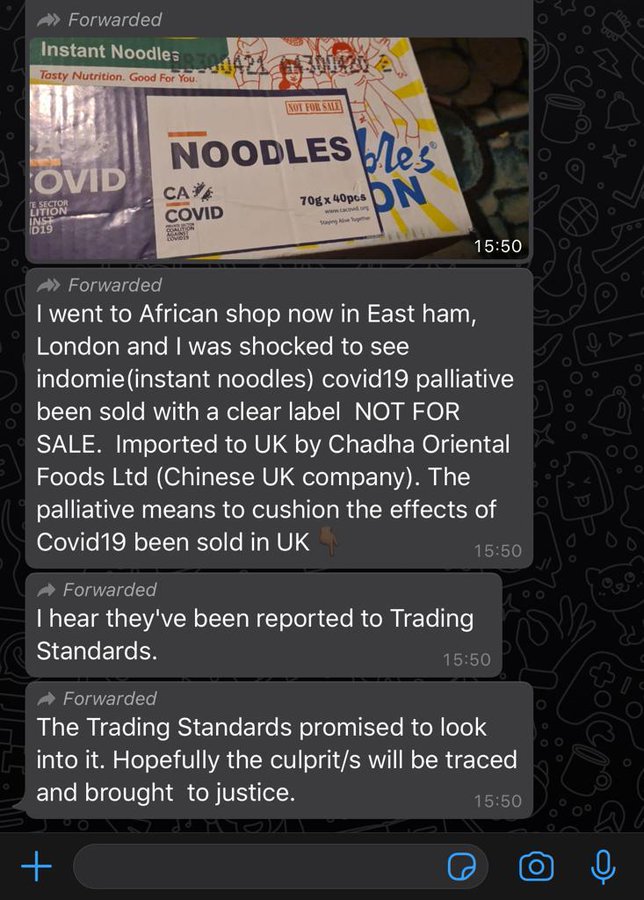
Task: Focus the message text field
Action: 250,866
